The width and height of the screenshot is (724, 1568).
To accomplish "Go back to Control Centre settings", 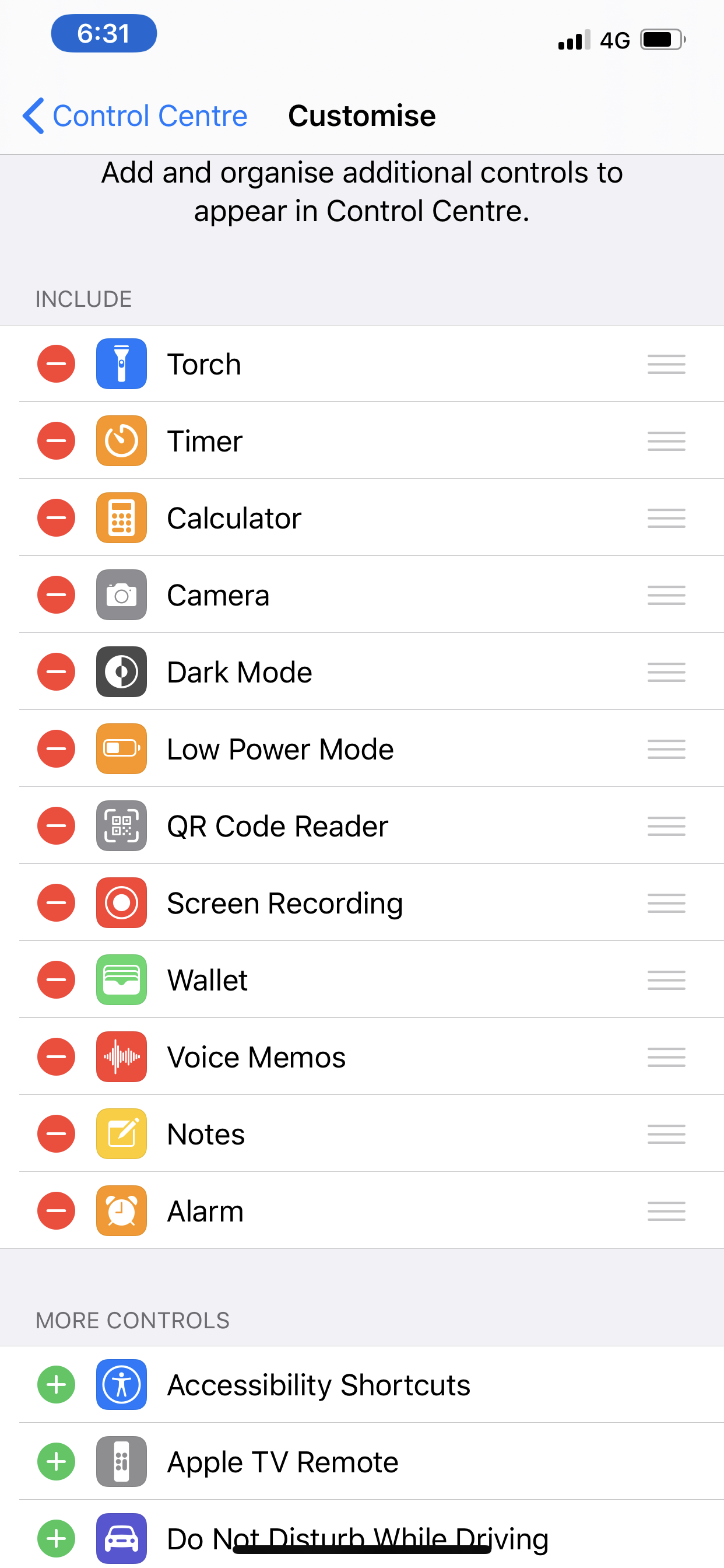I will tap(135, 116).
